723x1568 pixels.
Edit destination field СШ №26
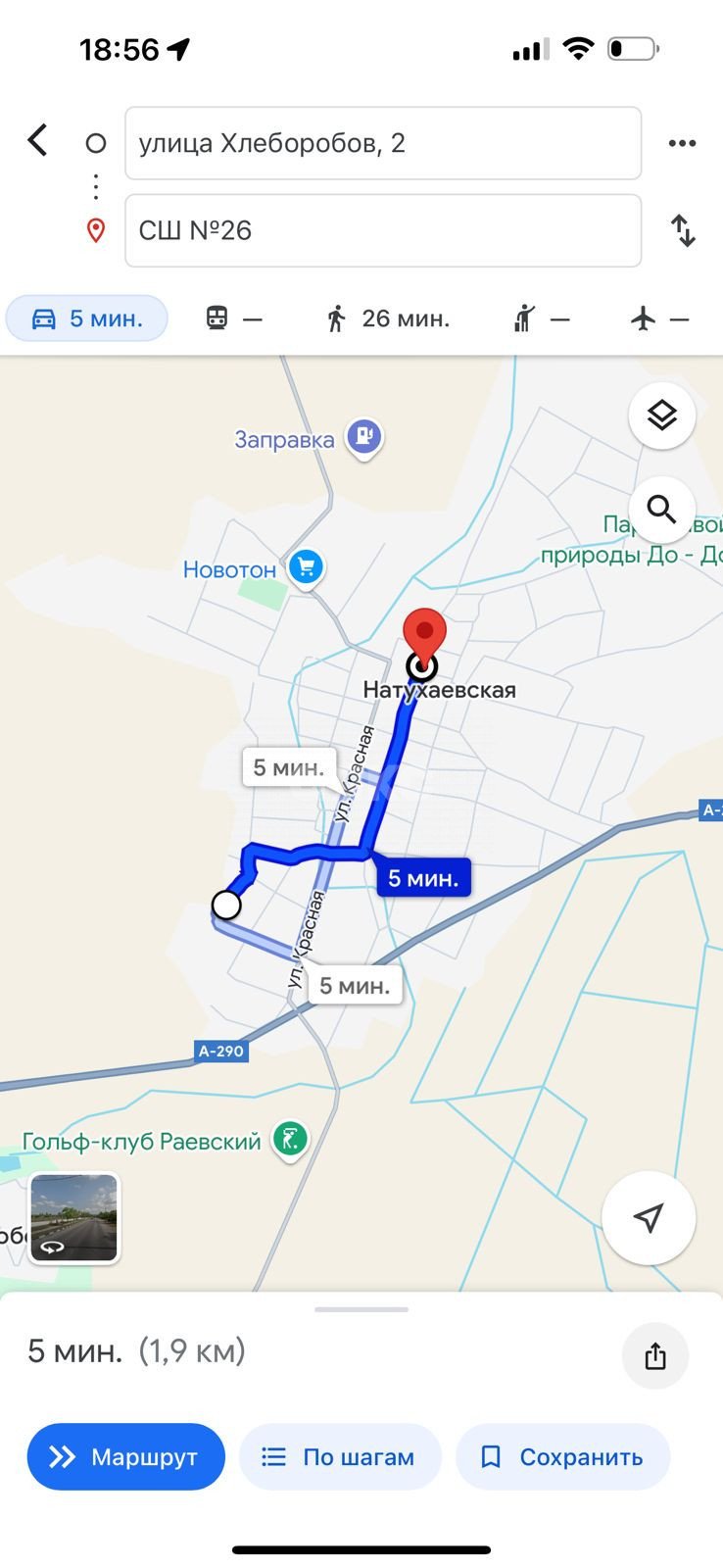click(382, 230)
